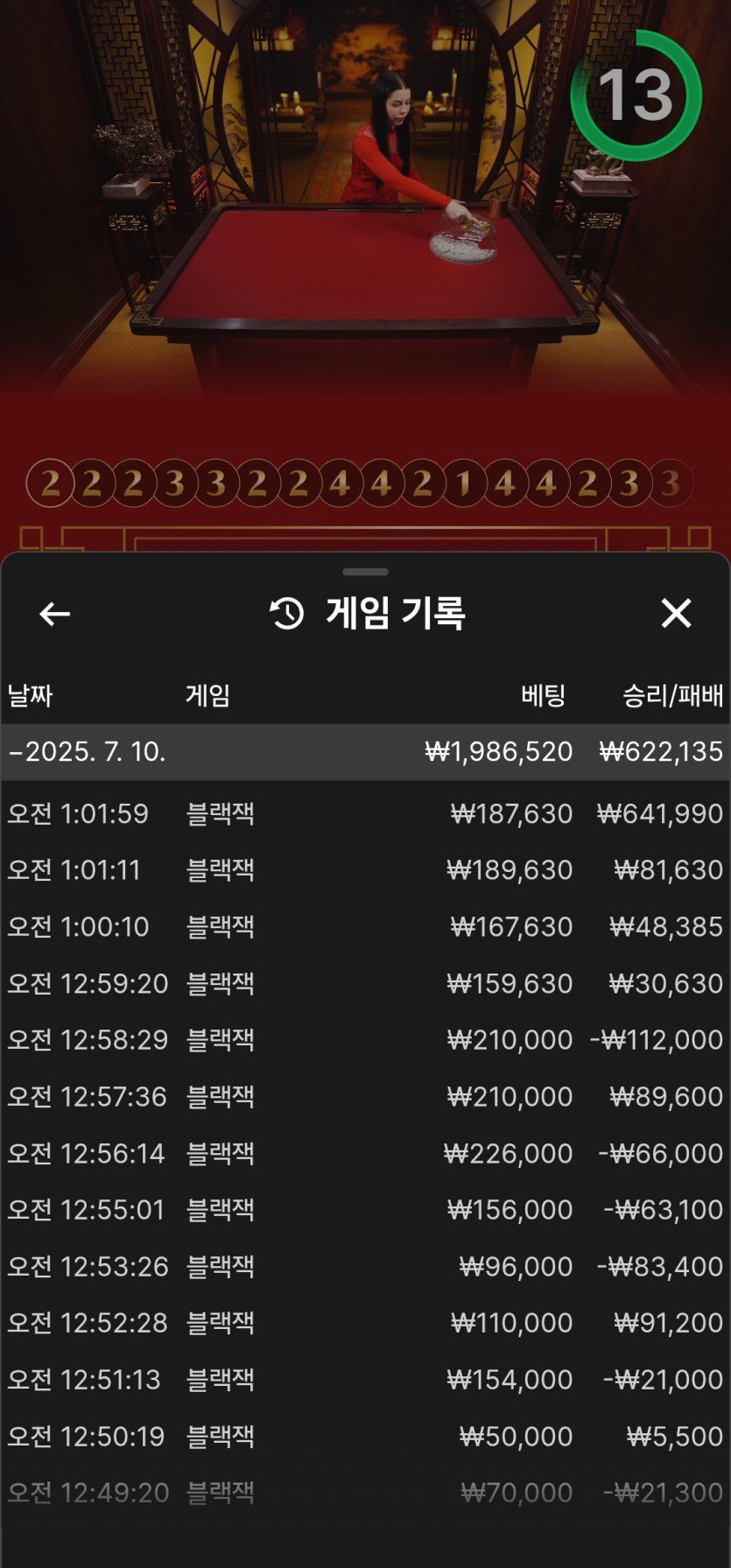731x1568 pixels.
Task: Tap the drag handle above game history
Action: pos(365,572)
